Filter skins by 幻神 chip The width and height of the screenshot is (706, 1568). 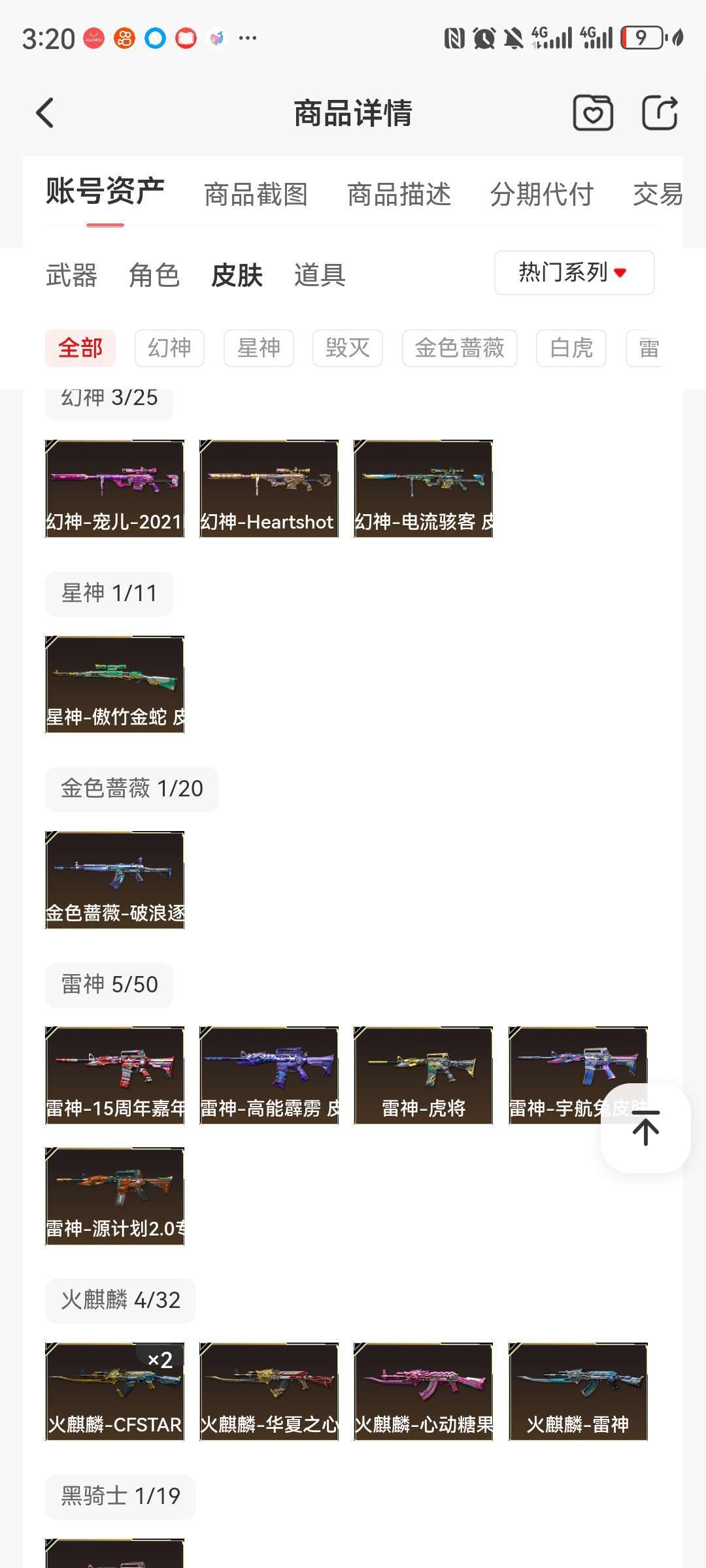click(x=169, y=348)
